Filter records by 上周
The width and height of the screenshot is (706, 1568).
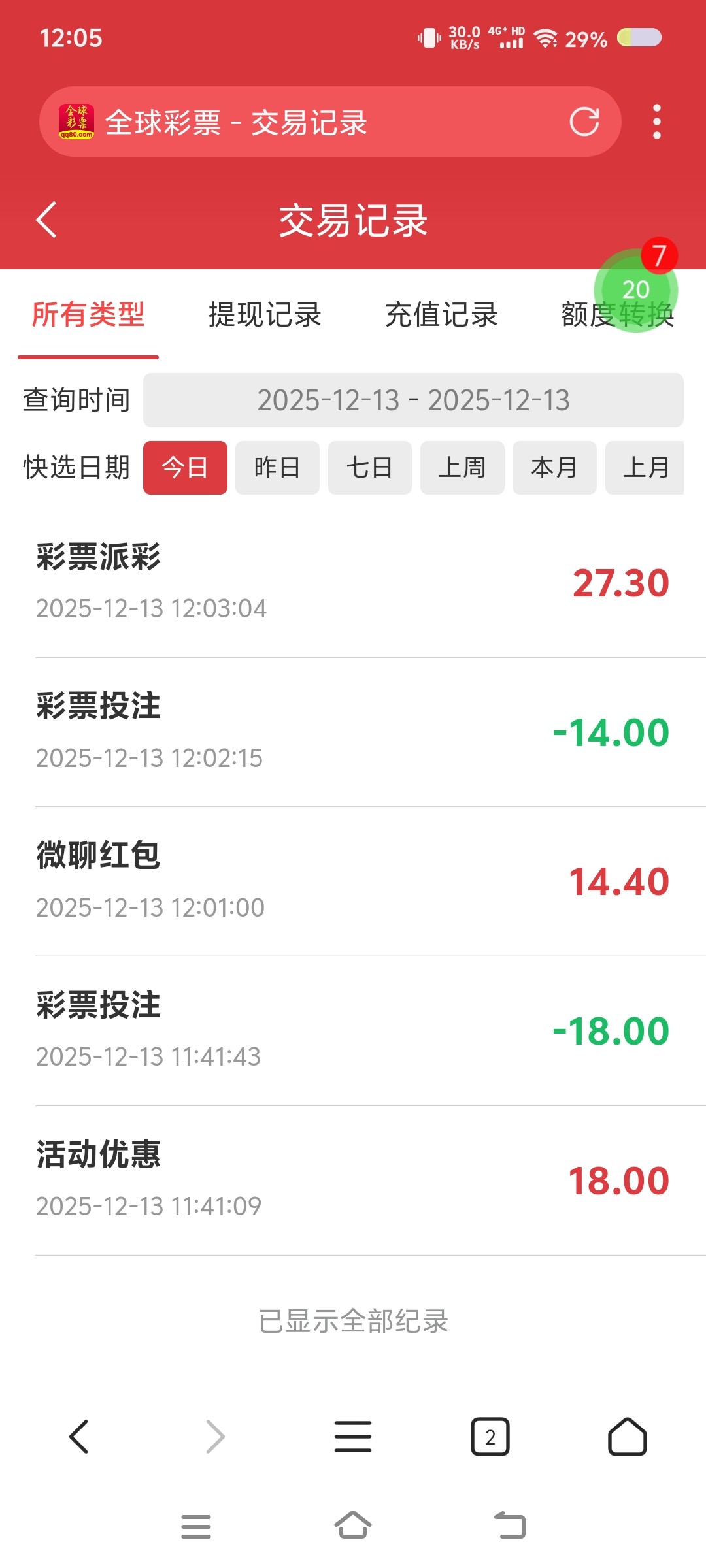tap(462, 468)
